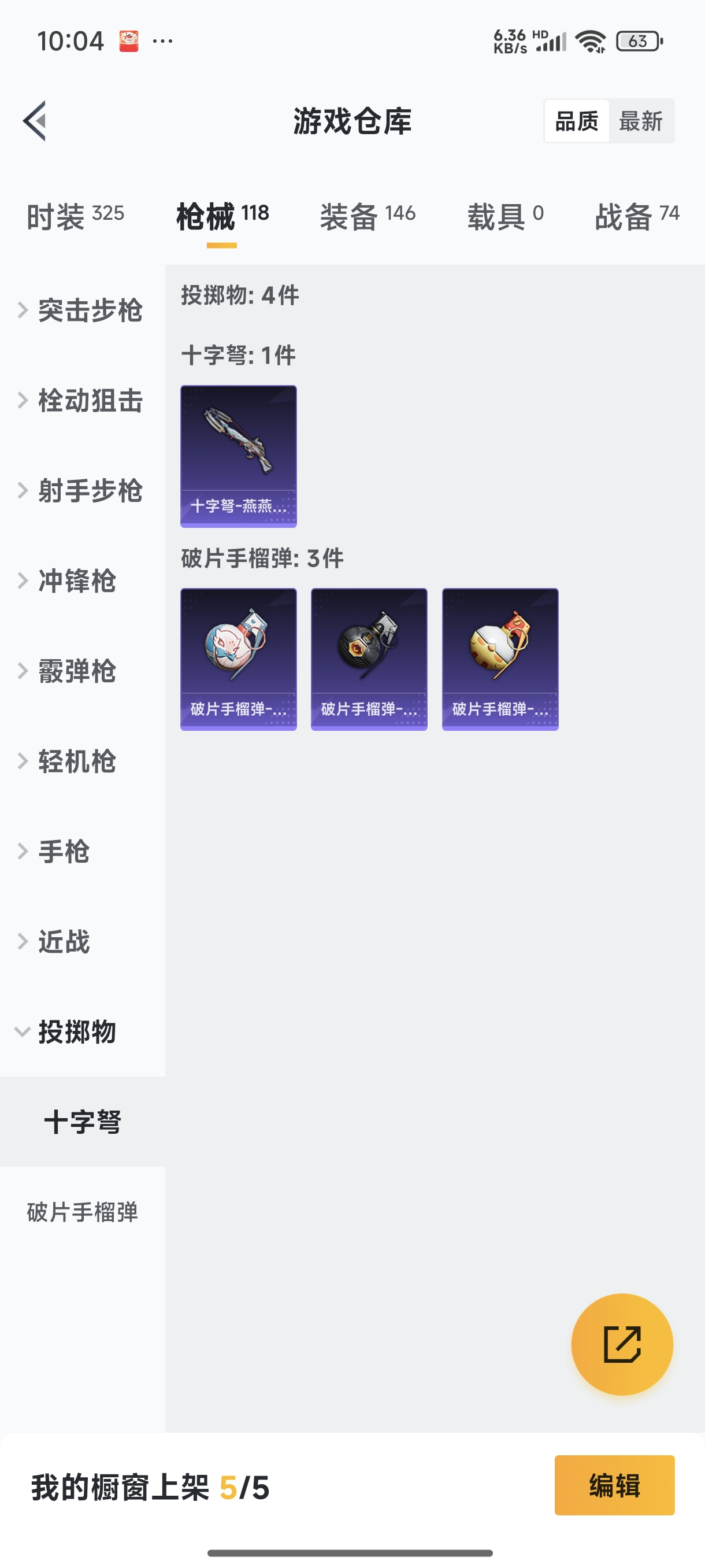705x1568 pixels.
Task: Tap the back arrow to leave 游戏仓库
Action: coord(34,120)
